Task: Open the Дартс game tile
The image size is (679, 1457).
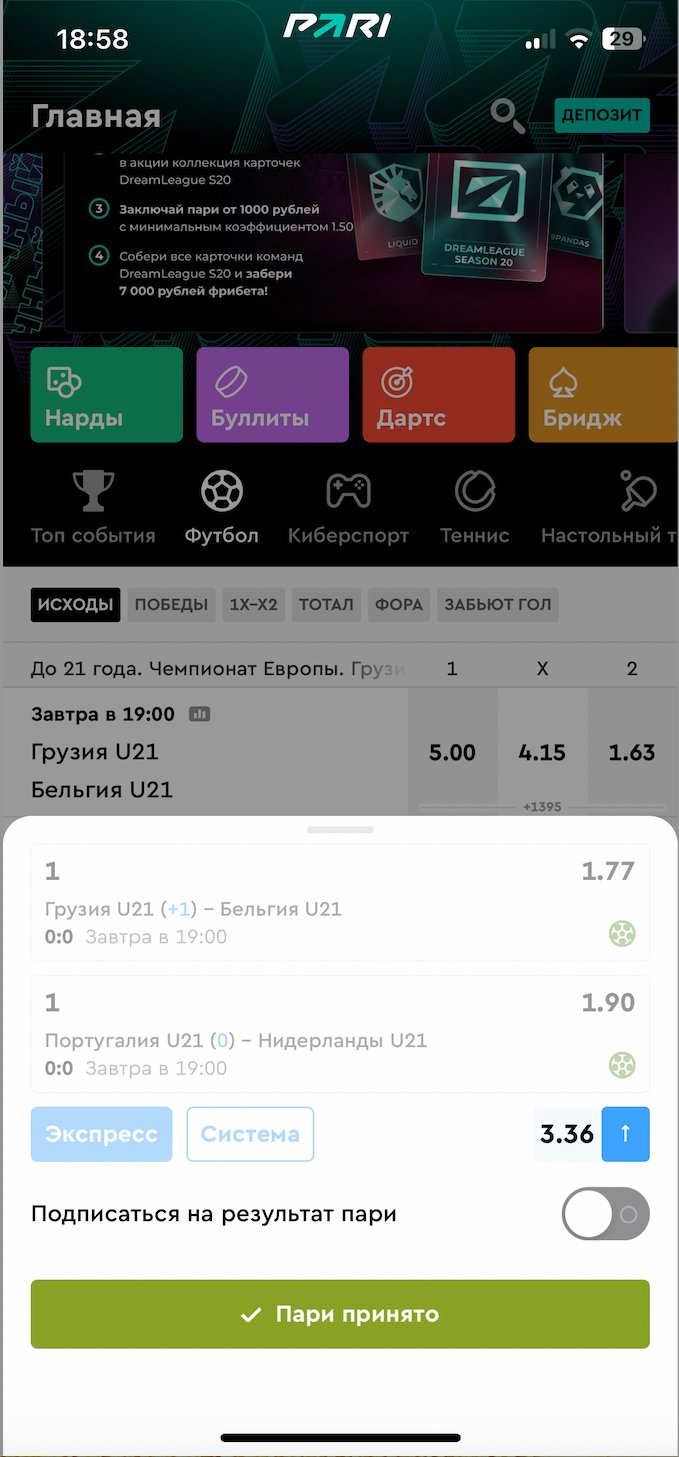Action: point(438,395)
